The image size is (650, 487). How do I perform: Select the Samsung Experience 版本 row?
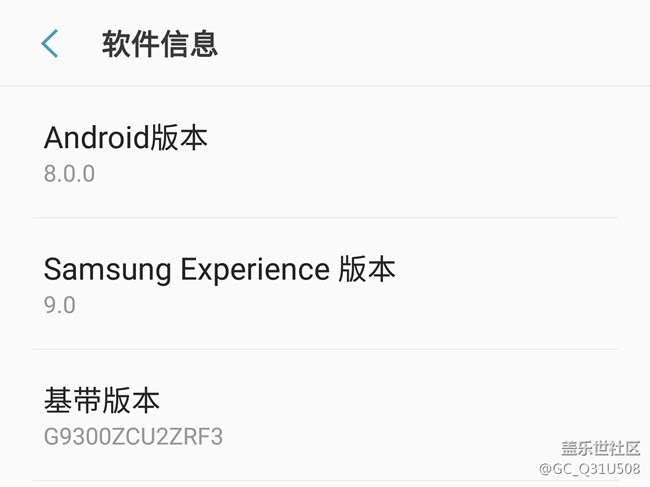324,284
